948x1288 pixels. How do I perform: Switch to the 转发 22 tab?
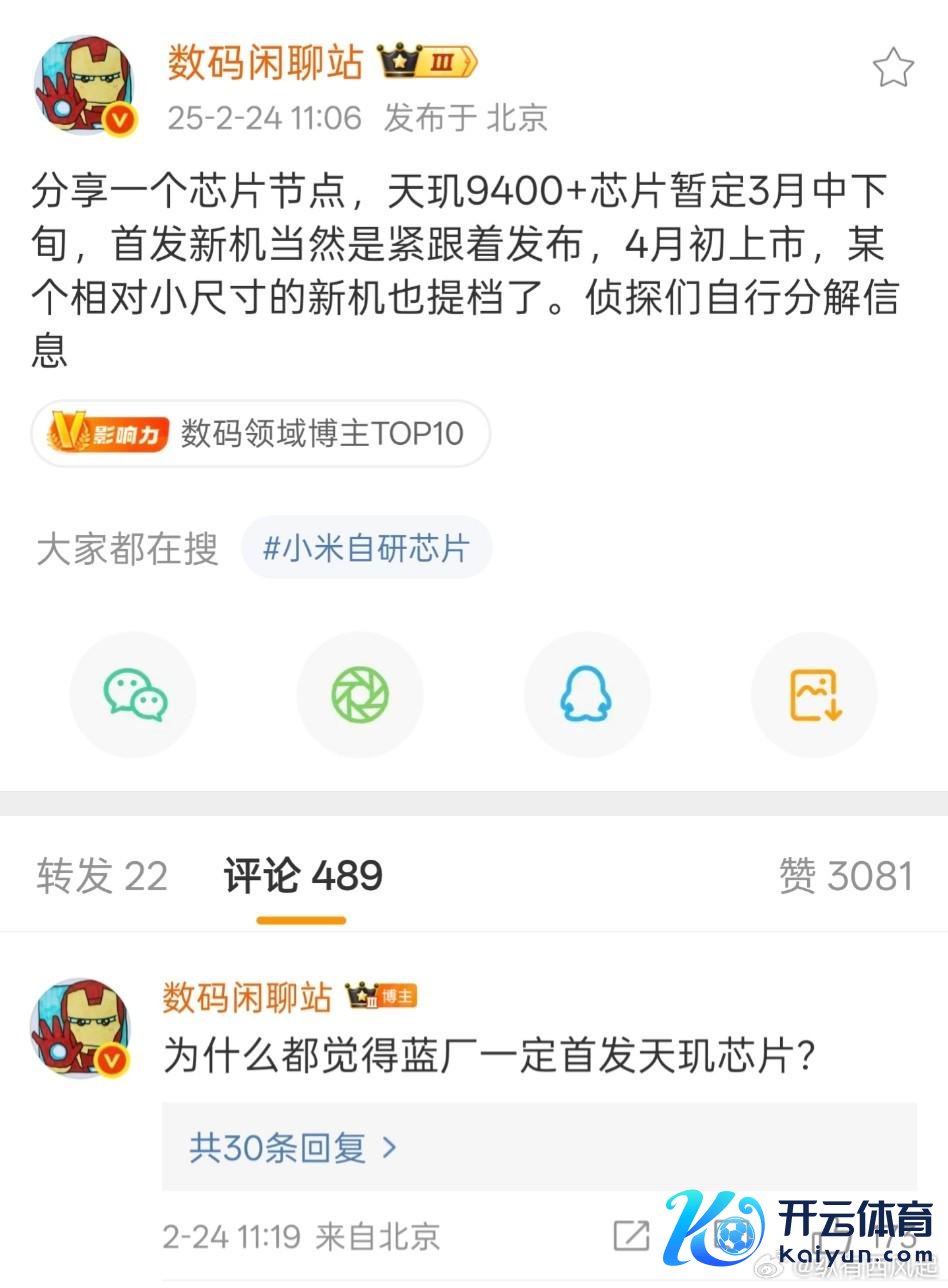pos(102,876)
